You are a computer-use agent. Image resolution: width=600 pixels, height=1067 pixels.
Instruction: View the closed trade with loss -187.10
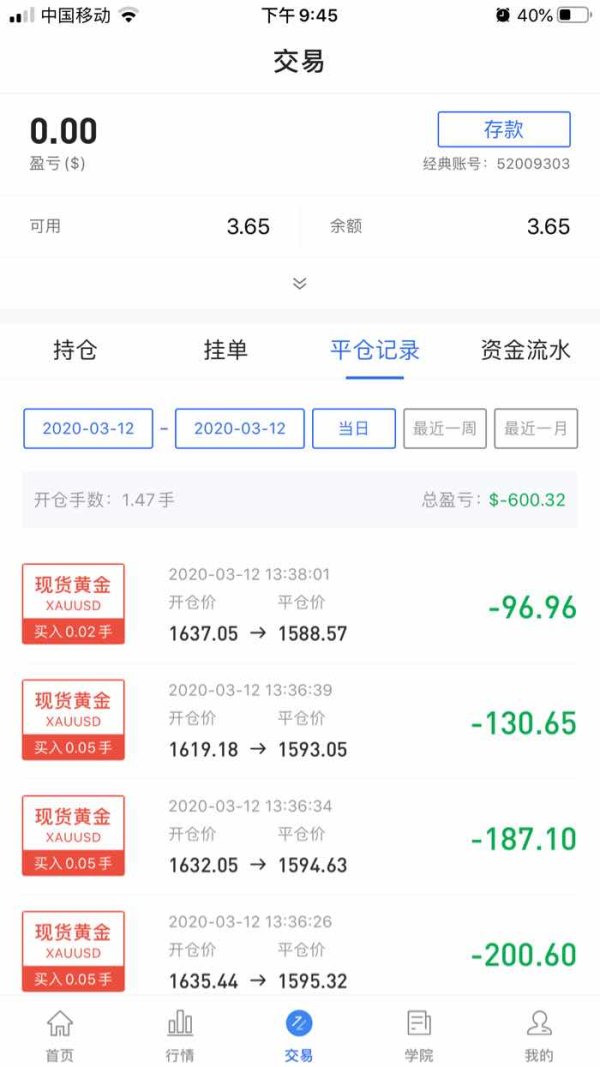299,837
